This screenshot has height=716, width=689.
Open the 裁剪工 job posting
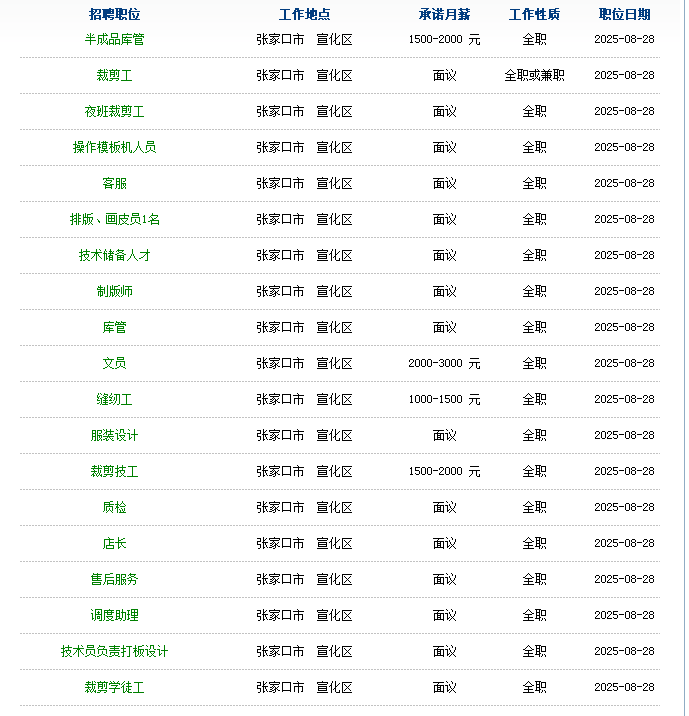point(115,75)
